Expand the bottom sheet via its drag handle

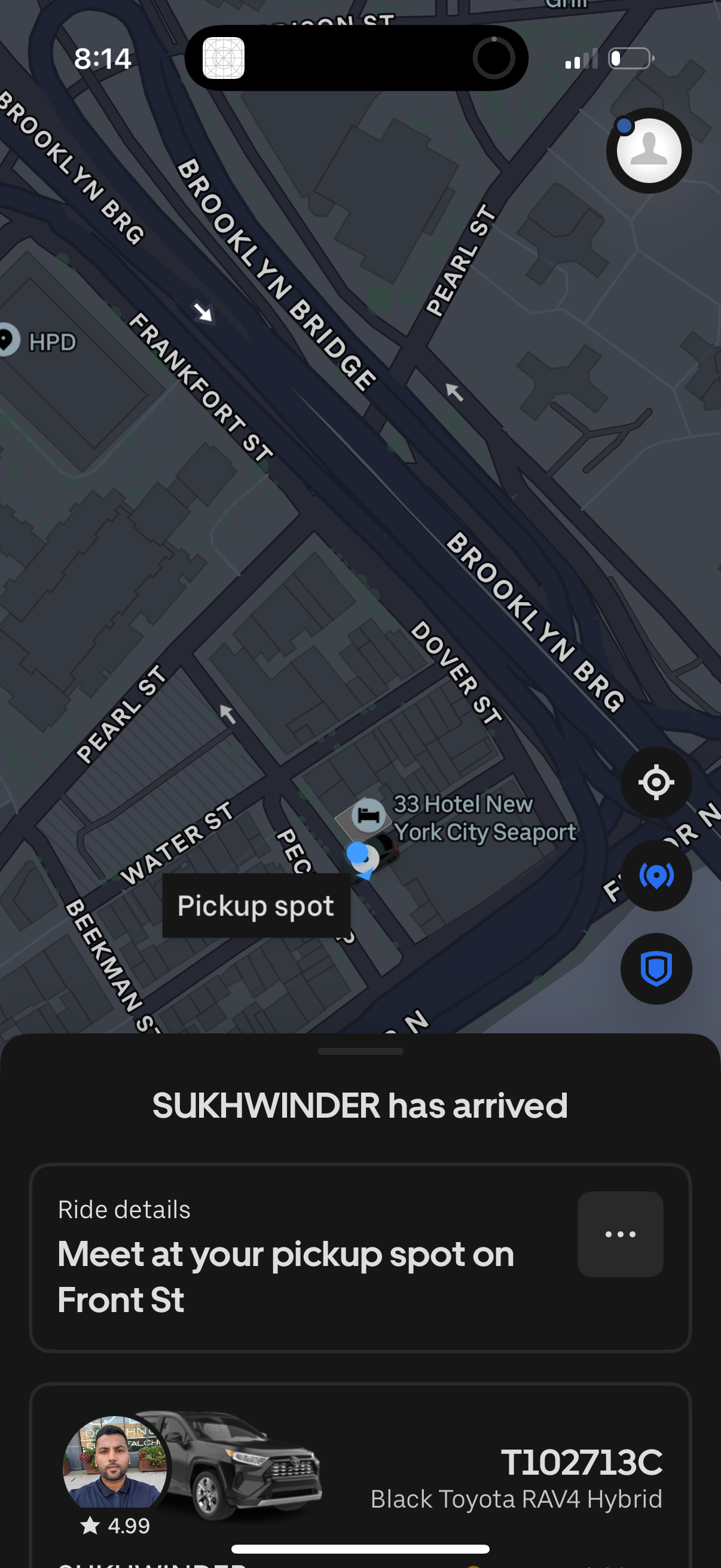[360, 1051]
